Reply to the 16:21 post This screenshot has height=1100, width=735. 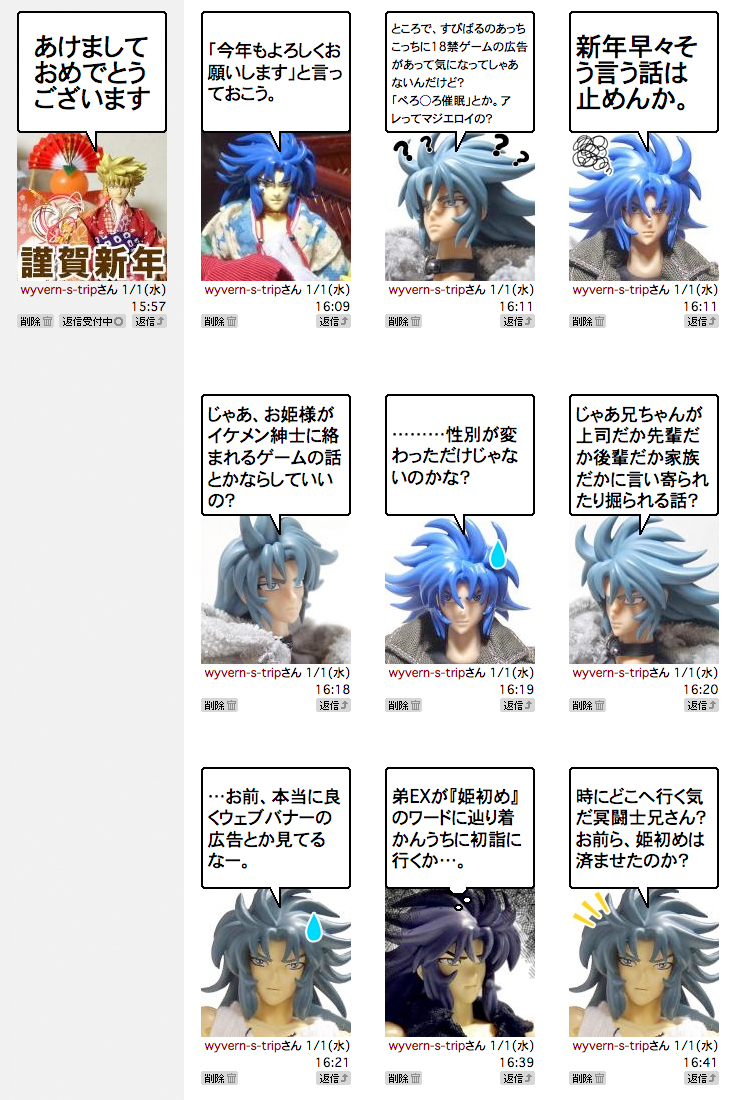[x=334, y=1078]
